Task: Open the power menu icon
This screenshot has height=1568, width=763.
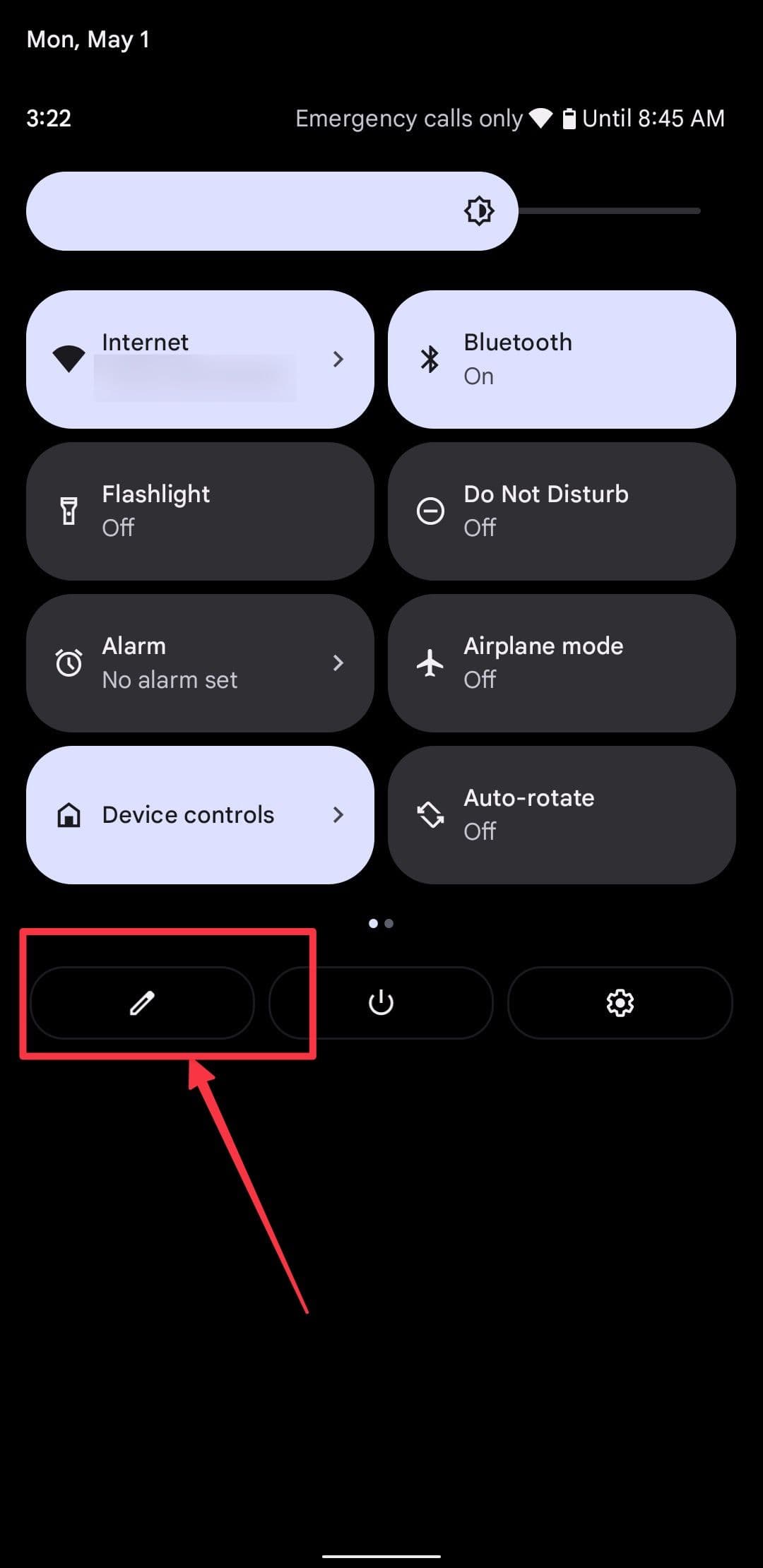Action: 380,1003
